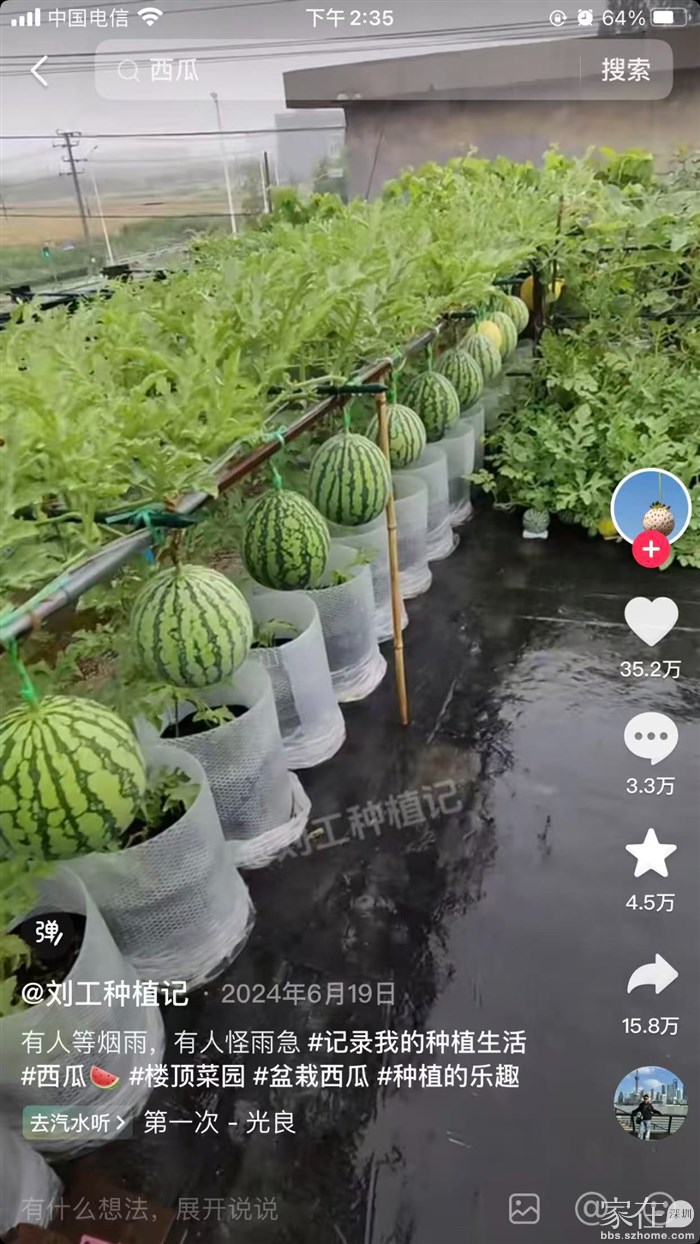Open the spinning music disc
Screen dimensions: 700x1244
651,1102
